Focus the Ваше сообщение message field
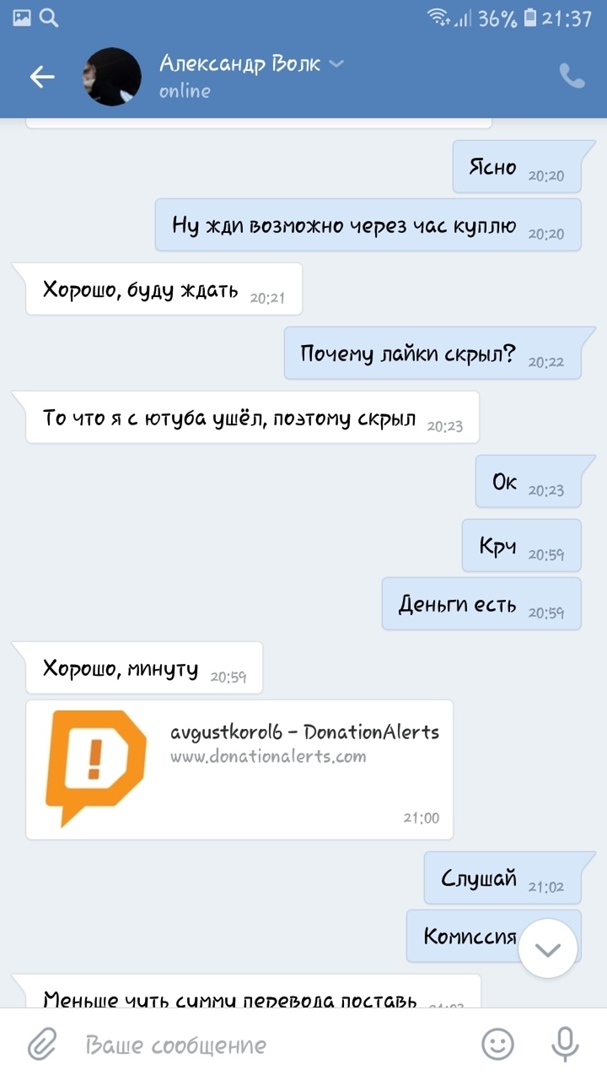This screenshot has width=607, height=1080. 260,1046
